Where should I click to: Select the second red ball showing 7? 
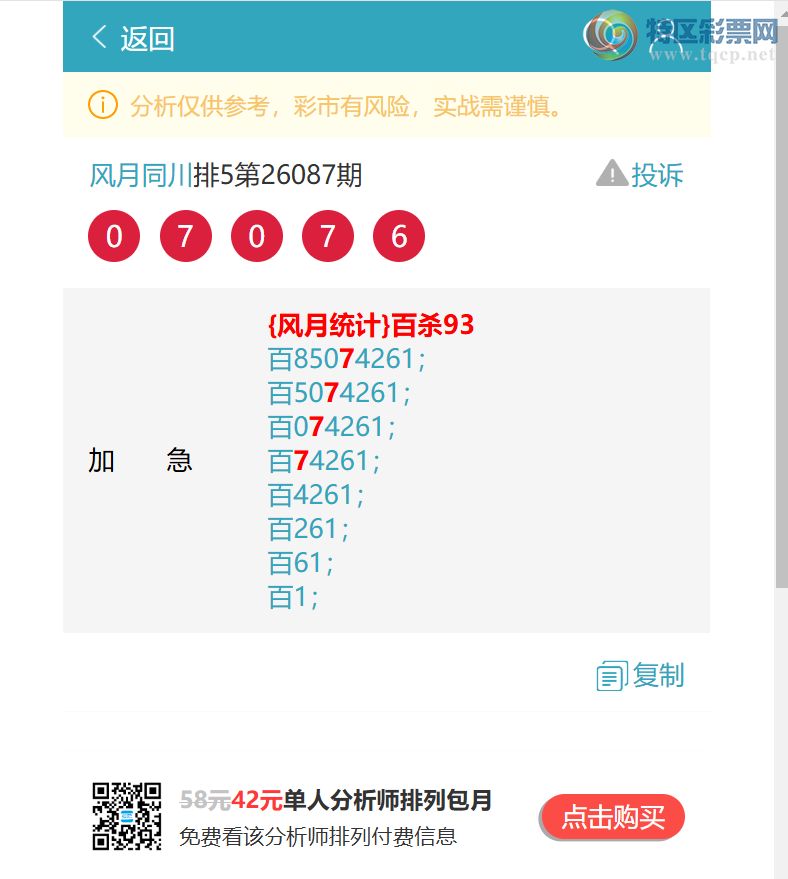(327, 236)
